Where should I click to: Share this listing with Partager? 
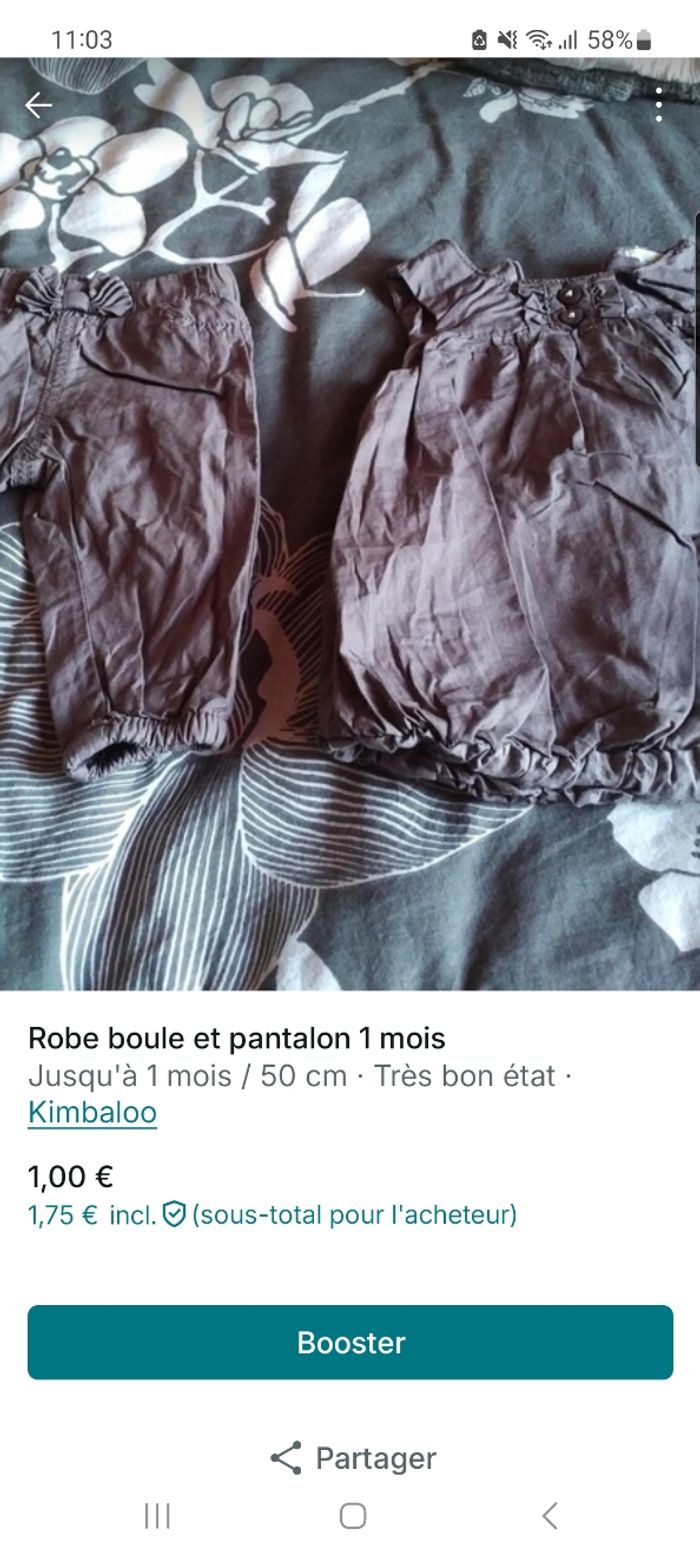(x=352, y=1458)
